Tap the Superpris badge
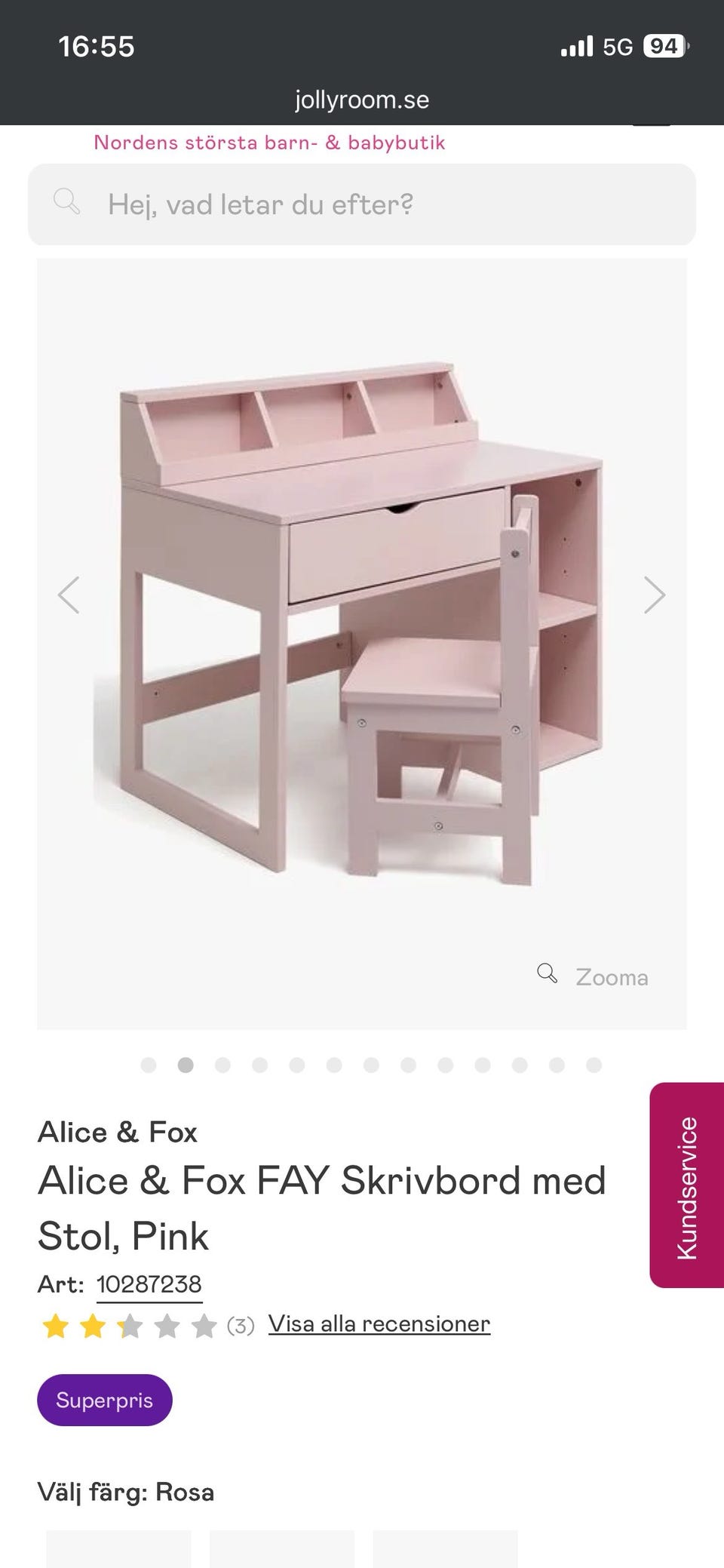This screenshot has height=1568, width=724. pos(105,1400)
